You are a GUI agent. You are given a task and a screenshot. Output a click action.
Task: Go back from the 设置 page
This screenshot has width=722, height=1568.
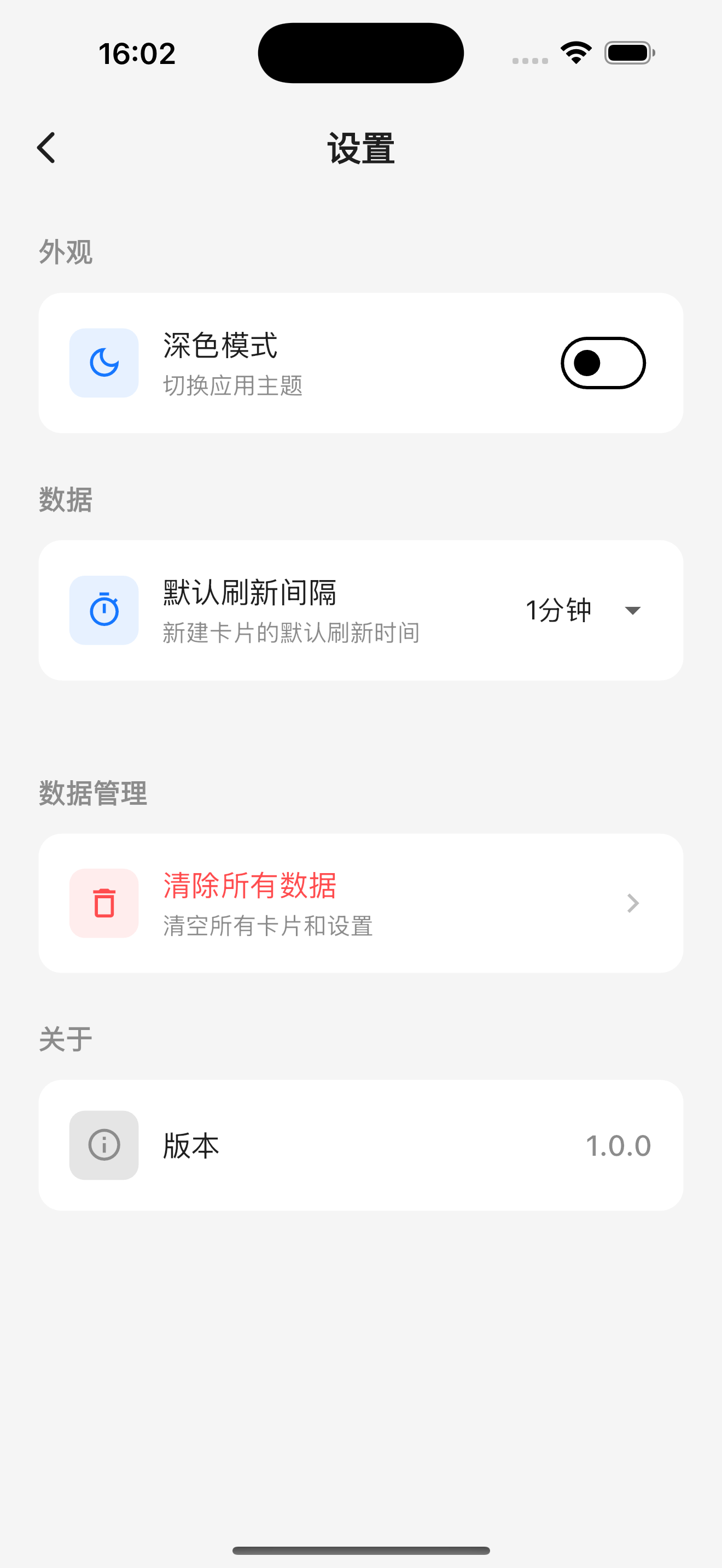(x=46, y=148)
